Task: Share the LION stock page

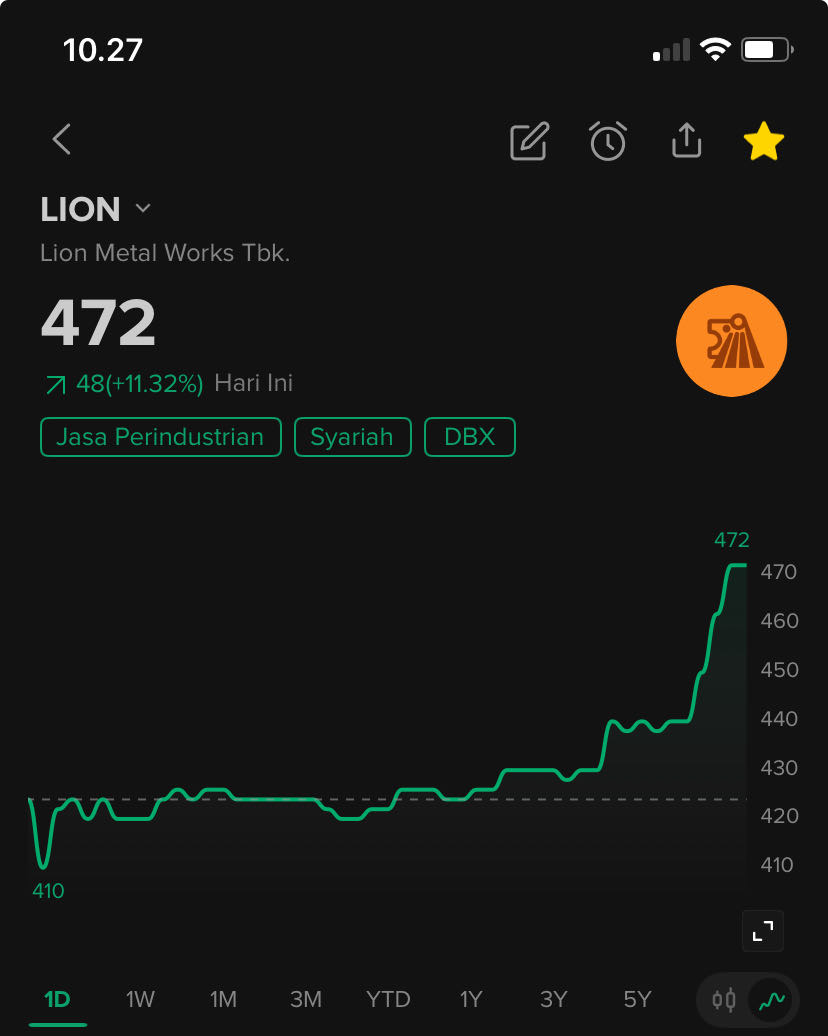Action: tap(686, 141)
